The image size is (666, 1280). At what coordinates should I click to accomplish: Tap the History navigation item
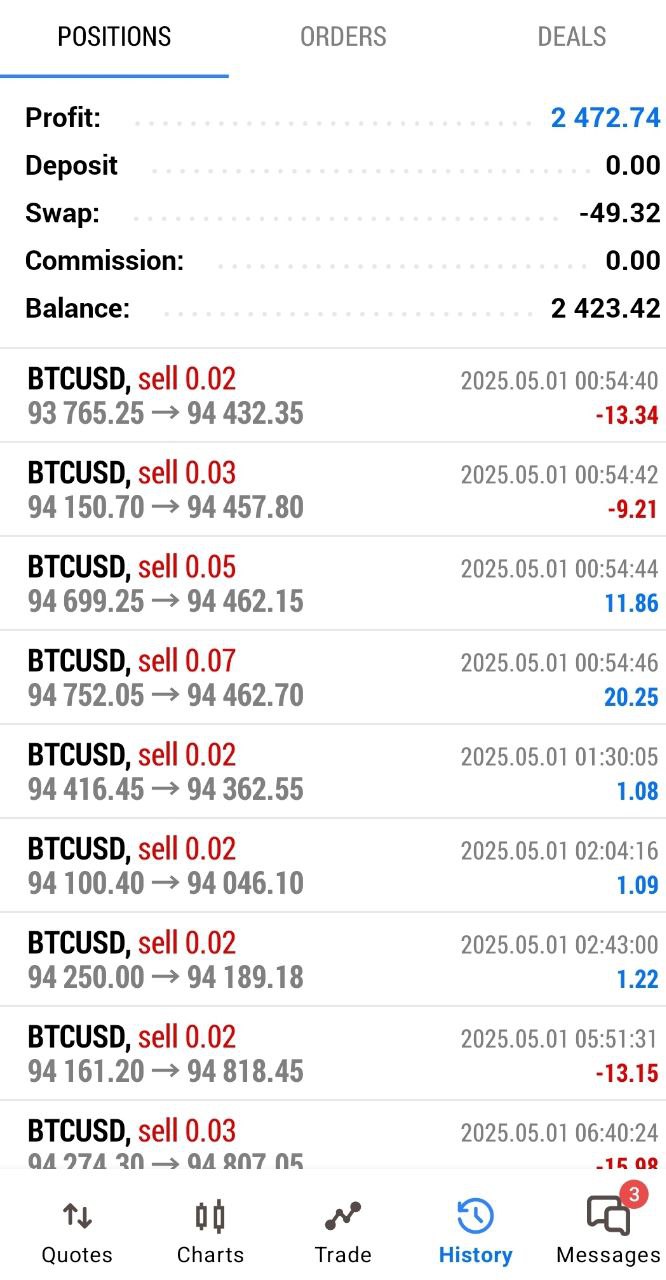tap(475, 1232)
